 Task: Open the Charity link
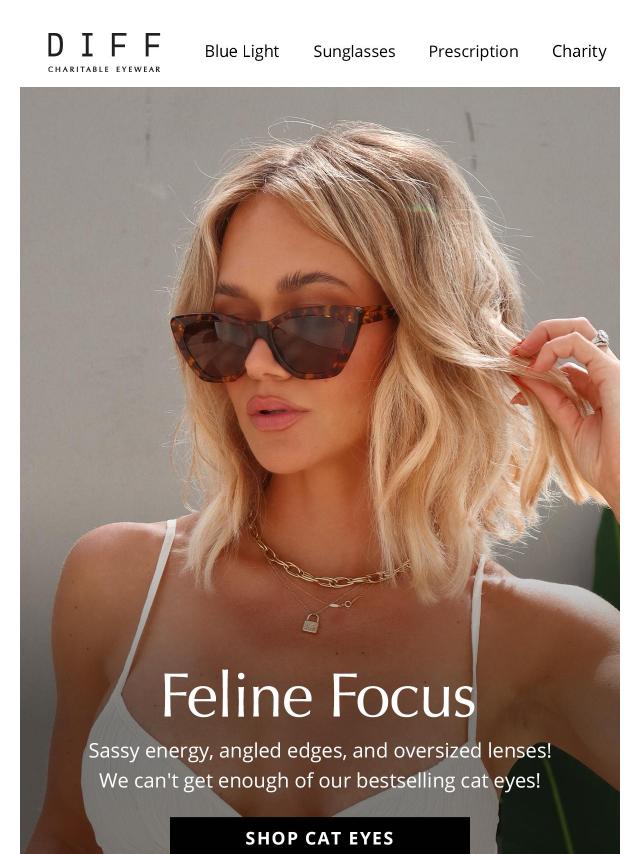[579, 51]
